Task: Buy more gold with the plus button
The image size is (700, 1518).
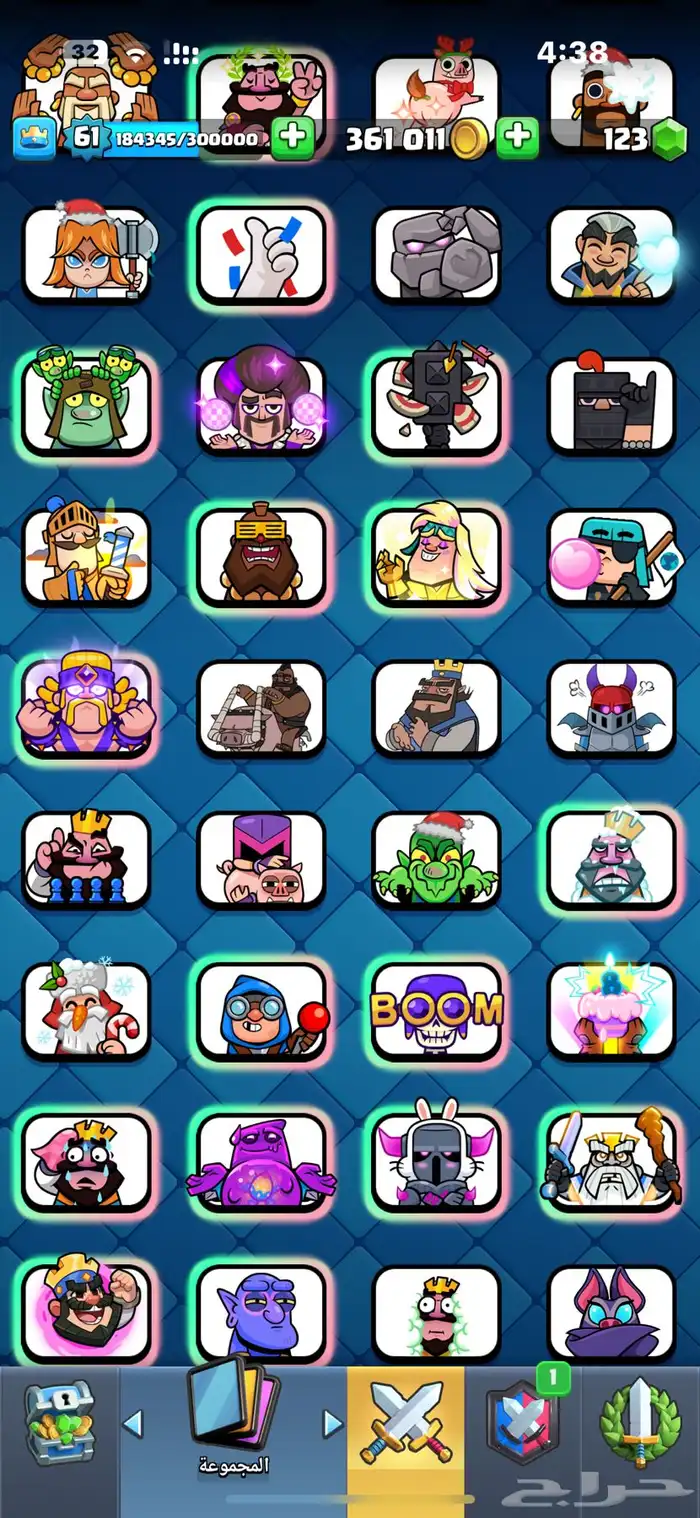Action: [517, 138]
